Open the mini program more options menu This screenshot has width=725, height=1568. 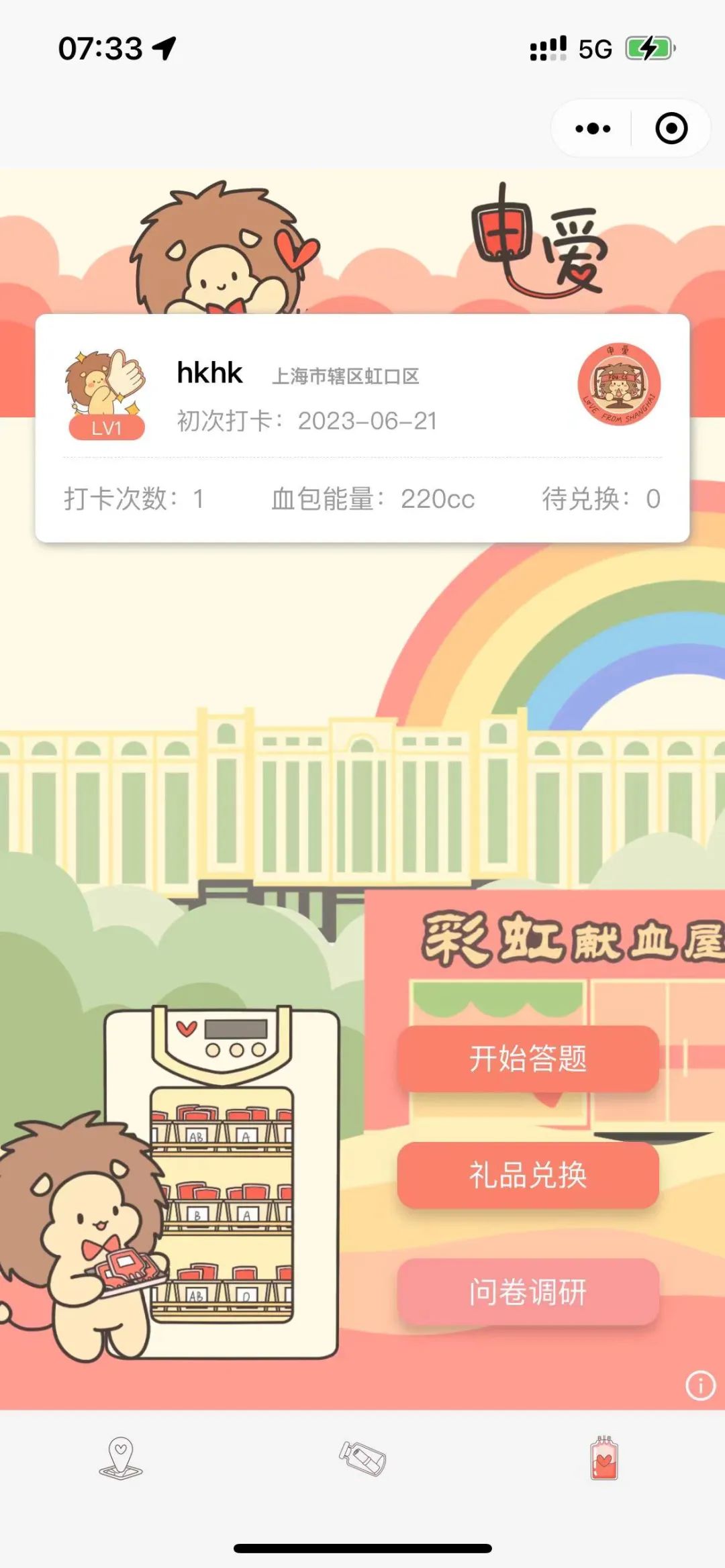pos(593,128)
